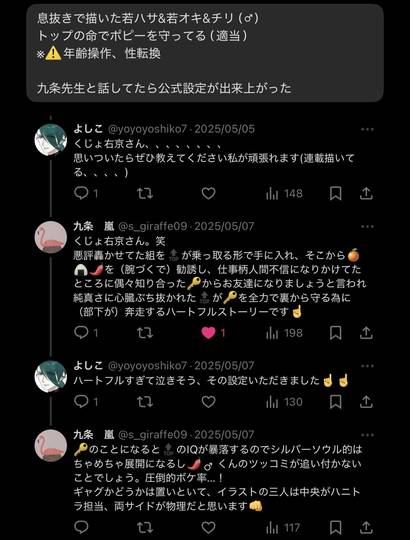Bookmark よしこ's tweet with 130 views
410x540 pixels.
[336, 402]
